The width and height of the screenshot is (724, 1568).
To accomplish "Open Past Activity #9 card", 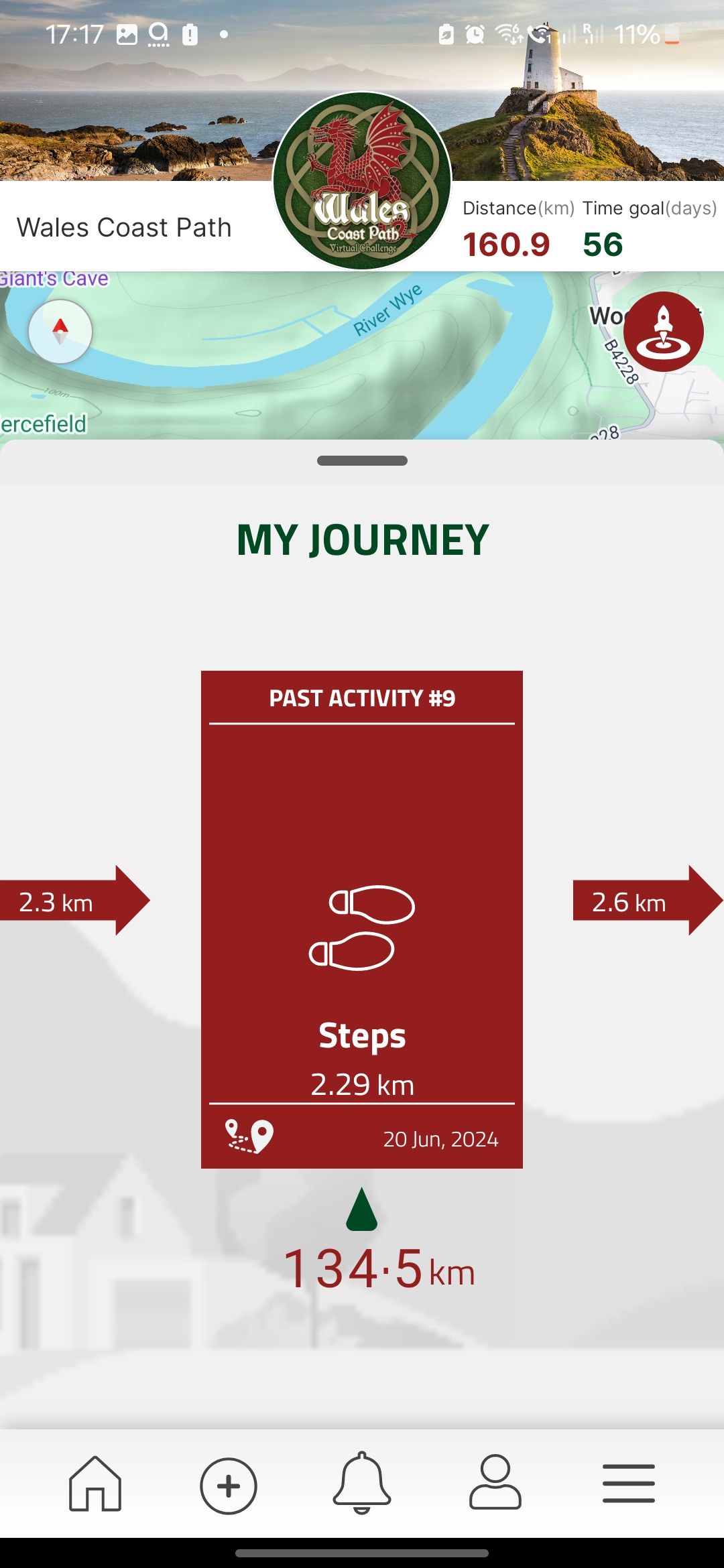I will (362, 919).
